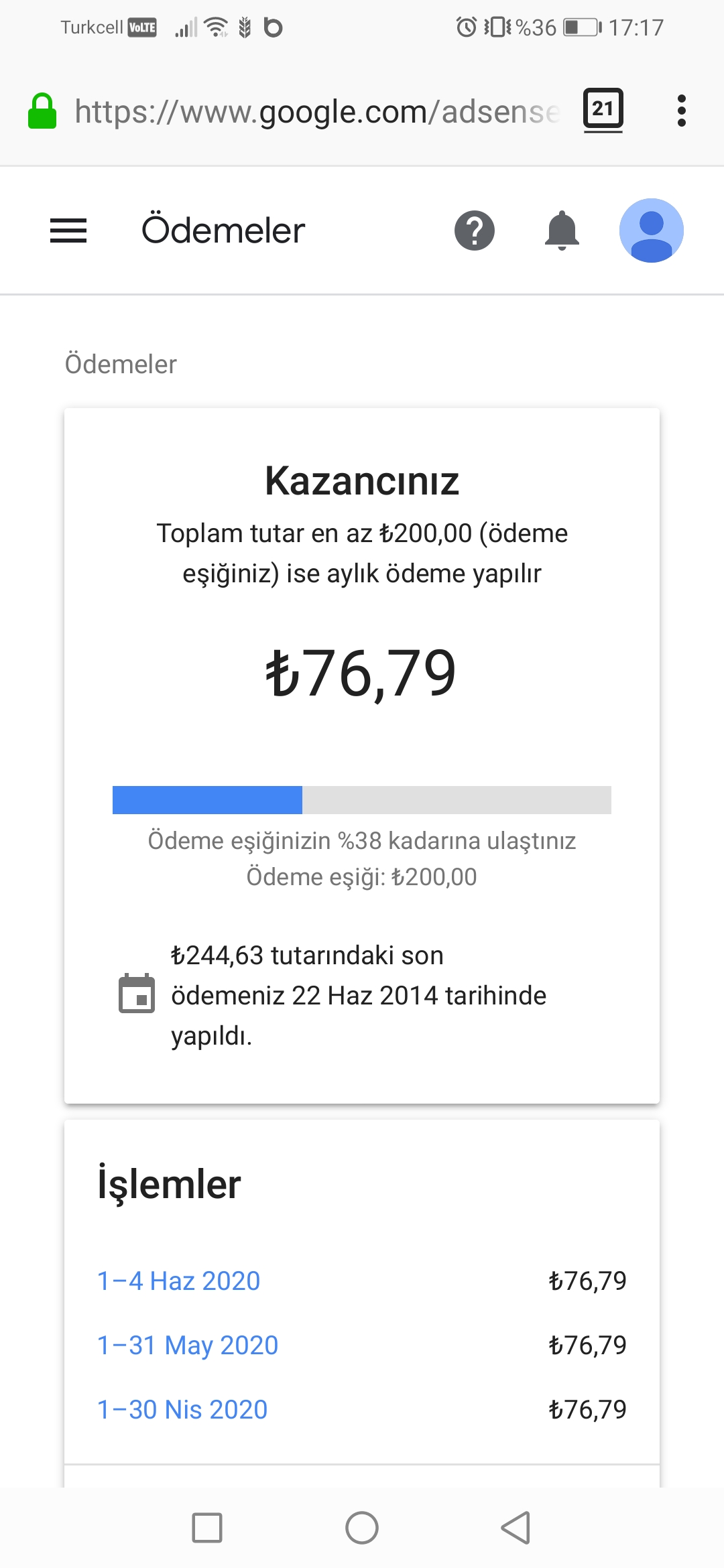
Task: Open the help question mark icon
Action: (x=475, y=231)
